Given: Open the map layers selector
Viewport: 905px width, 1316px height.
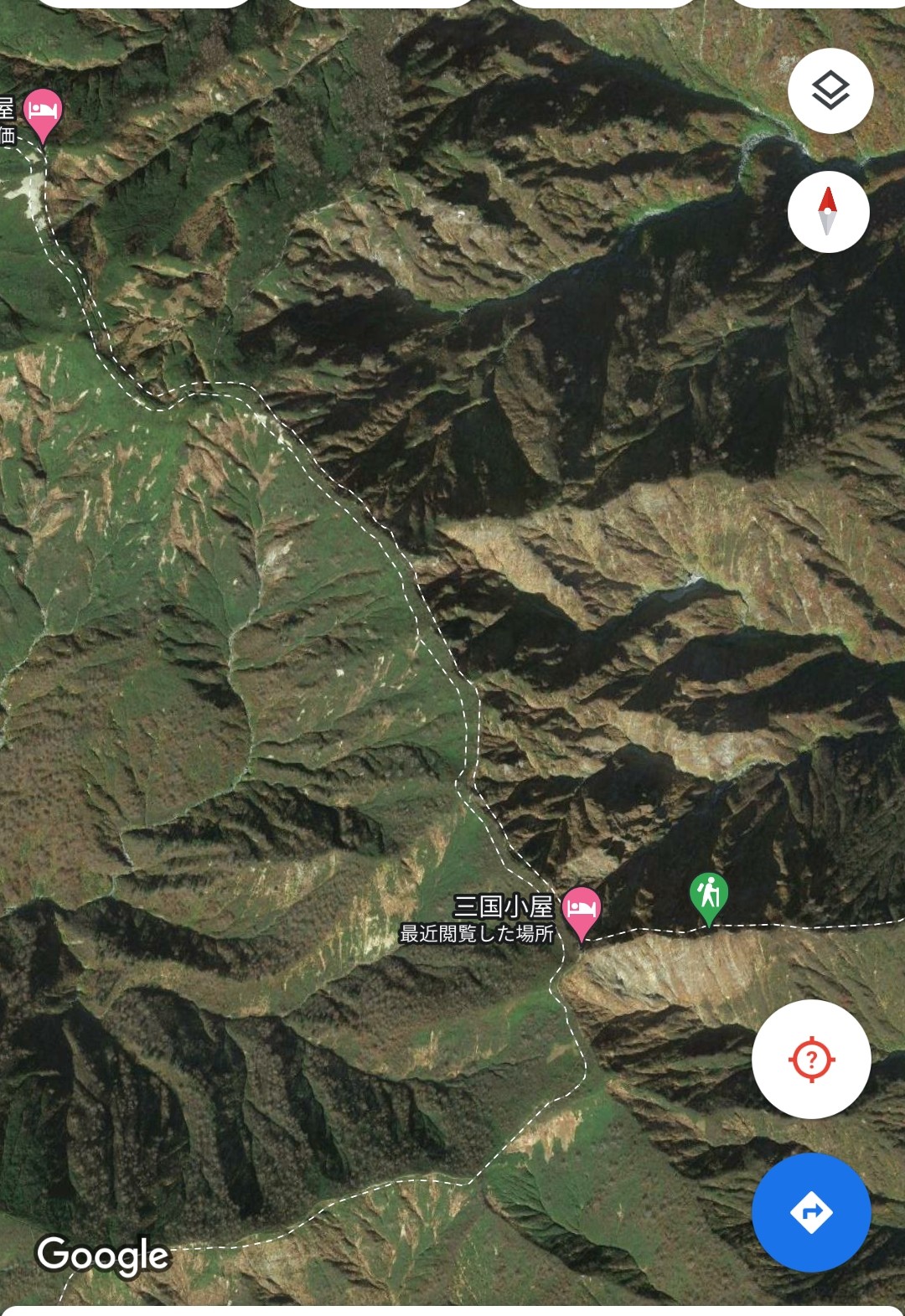Looking at the screenshot, I should click(x=830, y=90).
